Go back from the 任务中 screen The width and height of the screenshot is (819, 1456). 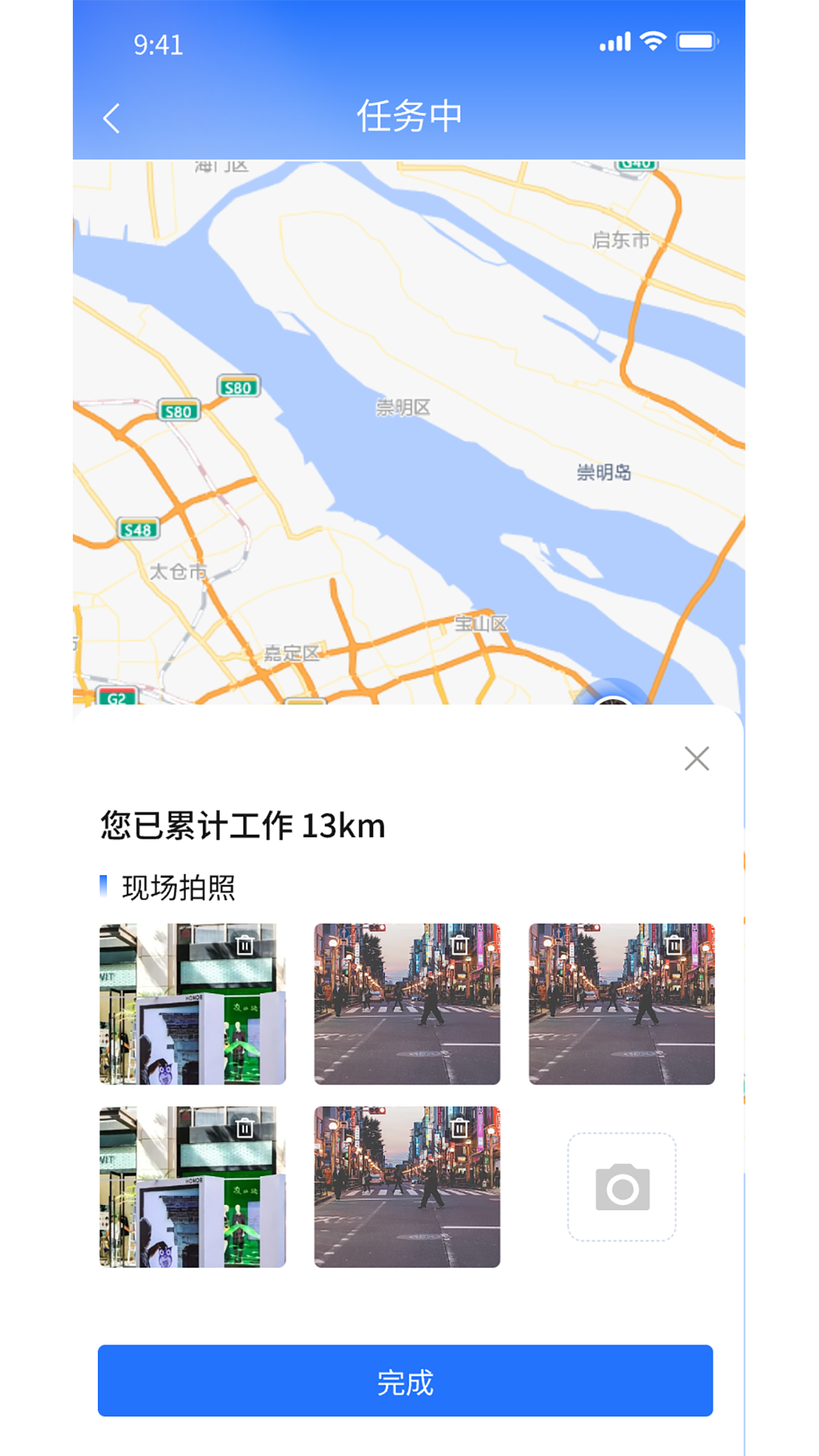click(x=111, y=118)
